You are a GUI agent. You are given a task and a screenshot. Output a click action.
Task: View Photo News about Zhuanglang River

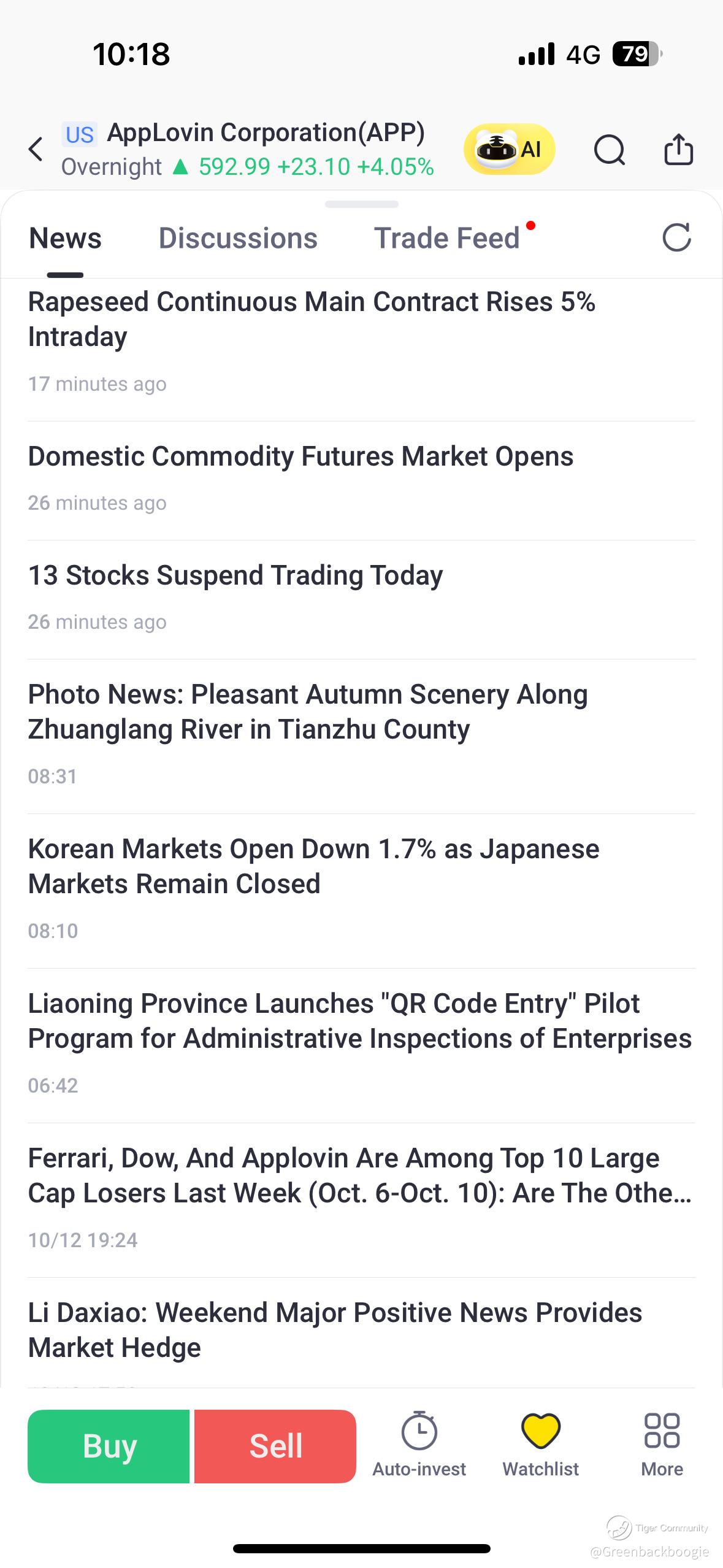tap(308, 712)
